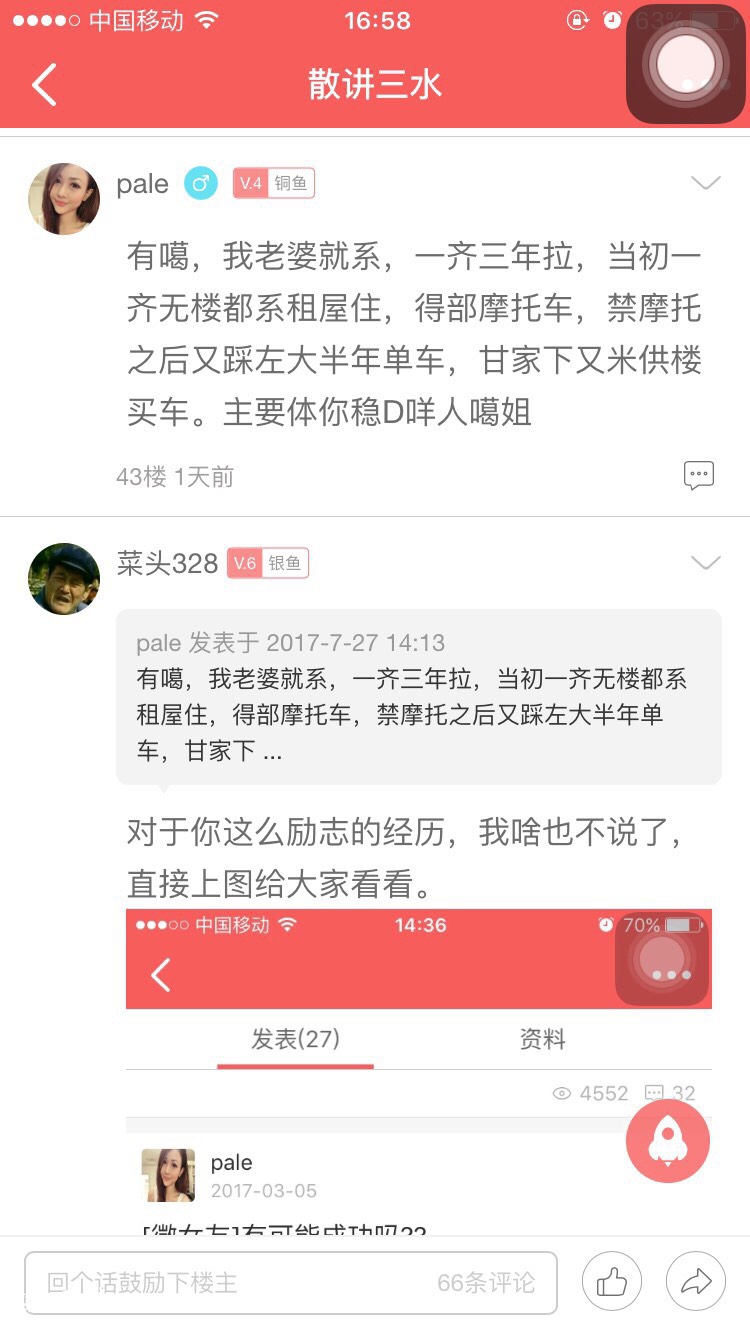The width and height of the screenshot is (750, 1334).
Task: Switch to the 资料 tab
Action: tap(543, 1040)
